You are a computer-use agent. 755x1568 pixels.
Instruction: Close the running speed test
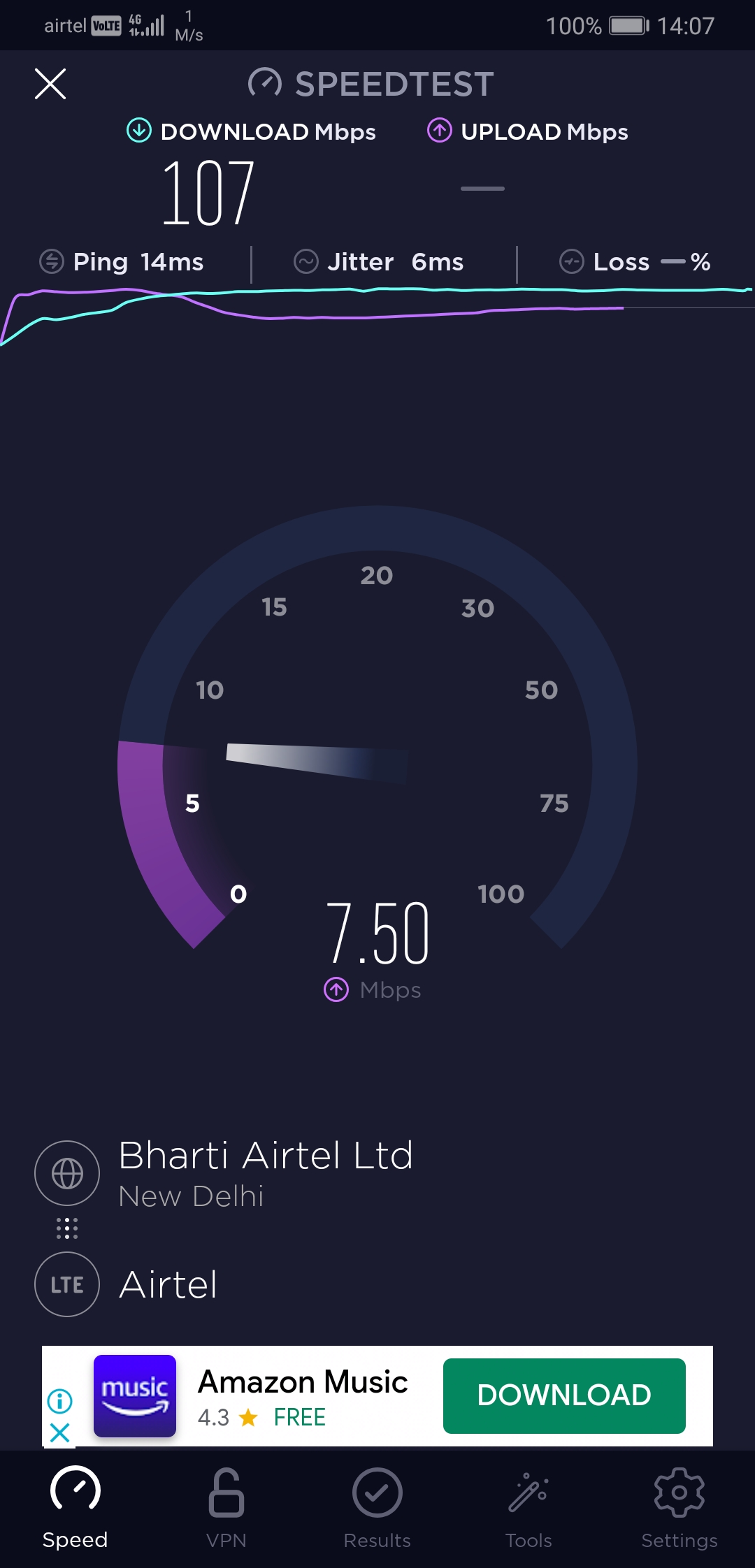(x=50, y=85)
